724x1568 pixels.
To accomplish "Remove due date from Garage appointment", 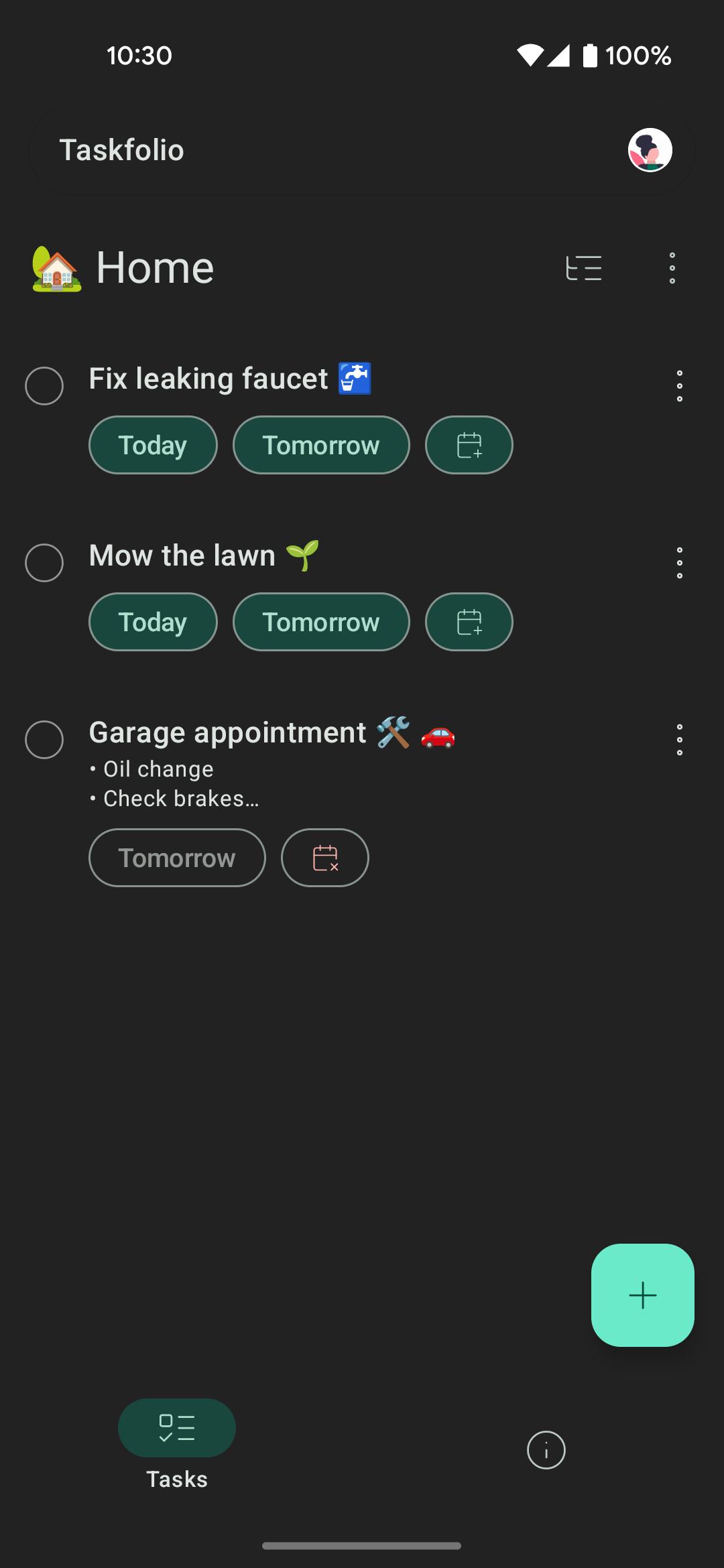I will click(x=325, y=858).
